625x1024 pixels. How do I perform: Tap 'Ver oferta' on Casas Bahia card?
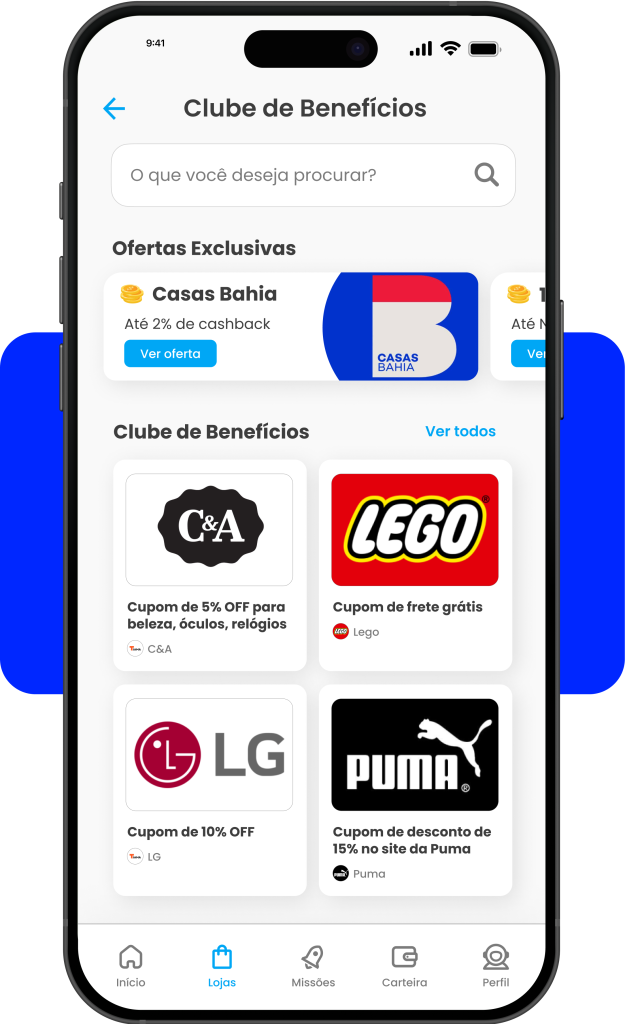click(x=170, y=354)
